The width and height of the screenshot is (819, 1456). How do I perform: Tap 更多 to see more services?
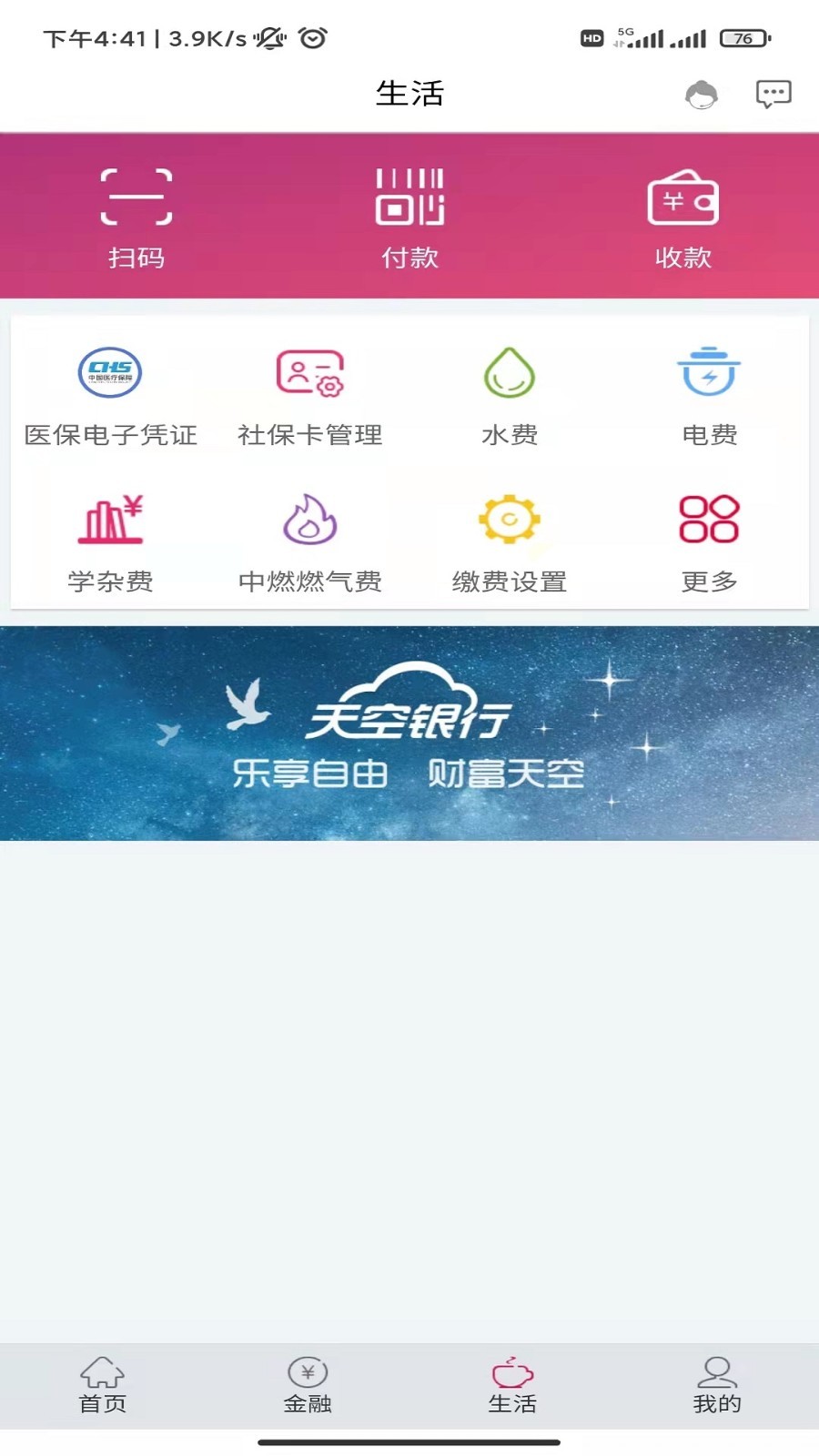[709, 543]
